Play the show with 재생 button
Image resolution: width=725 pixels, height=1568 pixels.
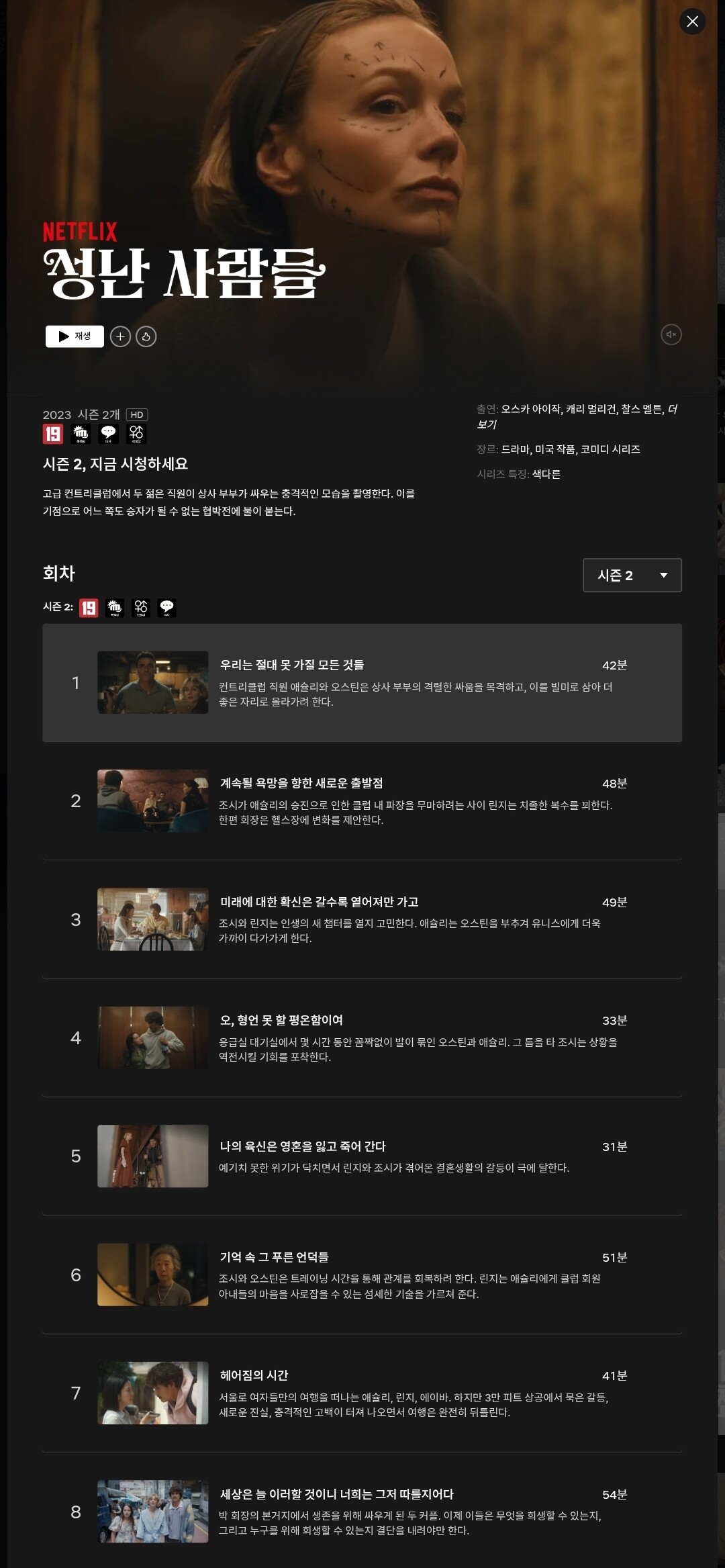pyautogui.click(x=75, y=336)
